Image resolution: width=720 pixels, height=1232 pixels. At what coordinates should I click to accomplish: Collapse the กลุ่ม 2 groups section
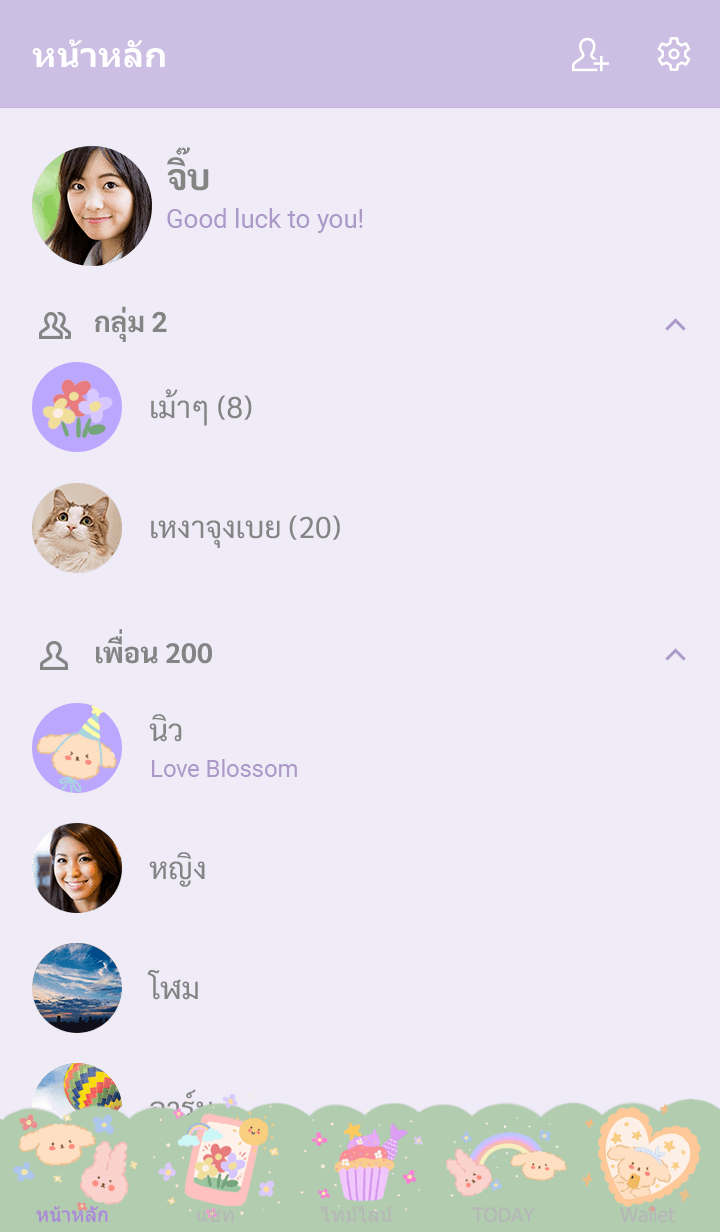675,324
